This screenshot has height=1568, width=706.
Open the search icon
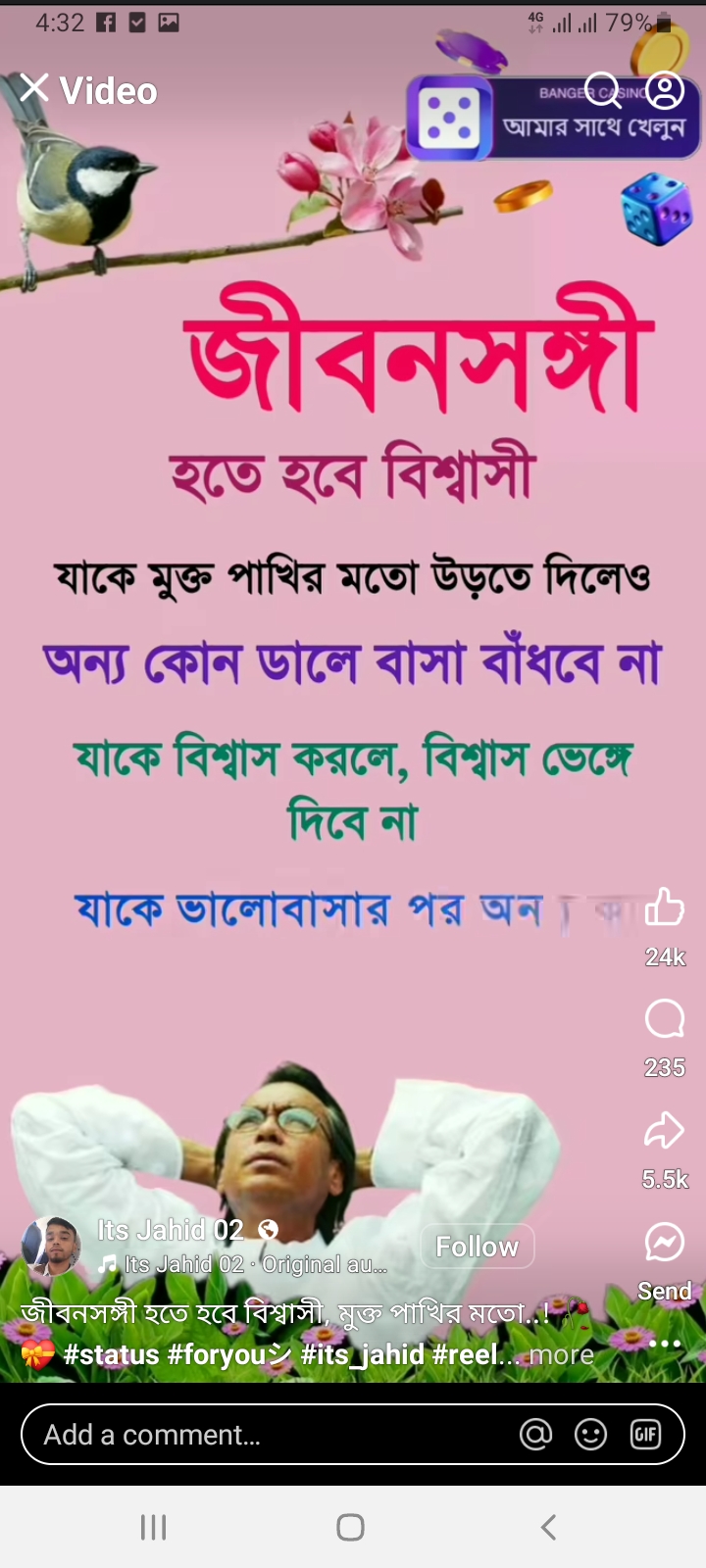click(602, 91)
